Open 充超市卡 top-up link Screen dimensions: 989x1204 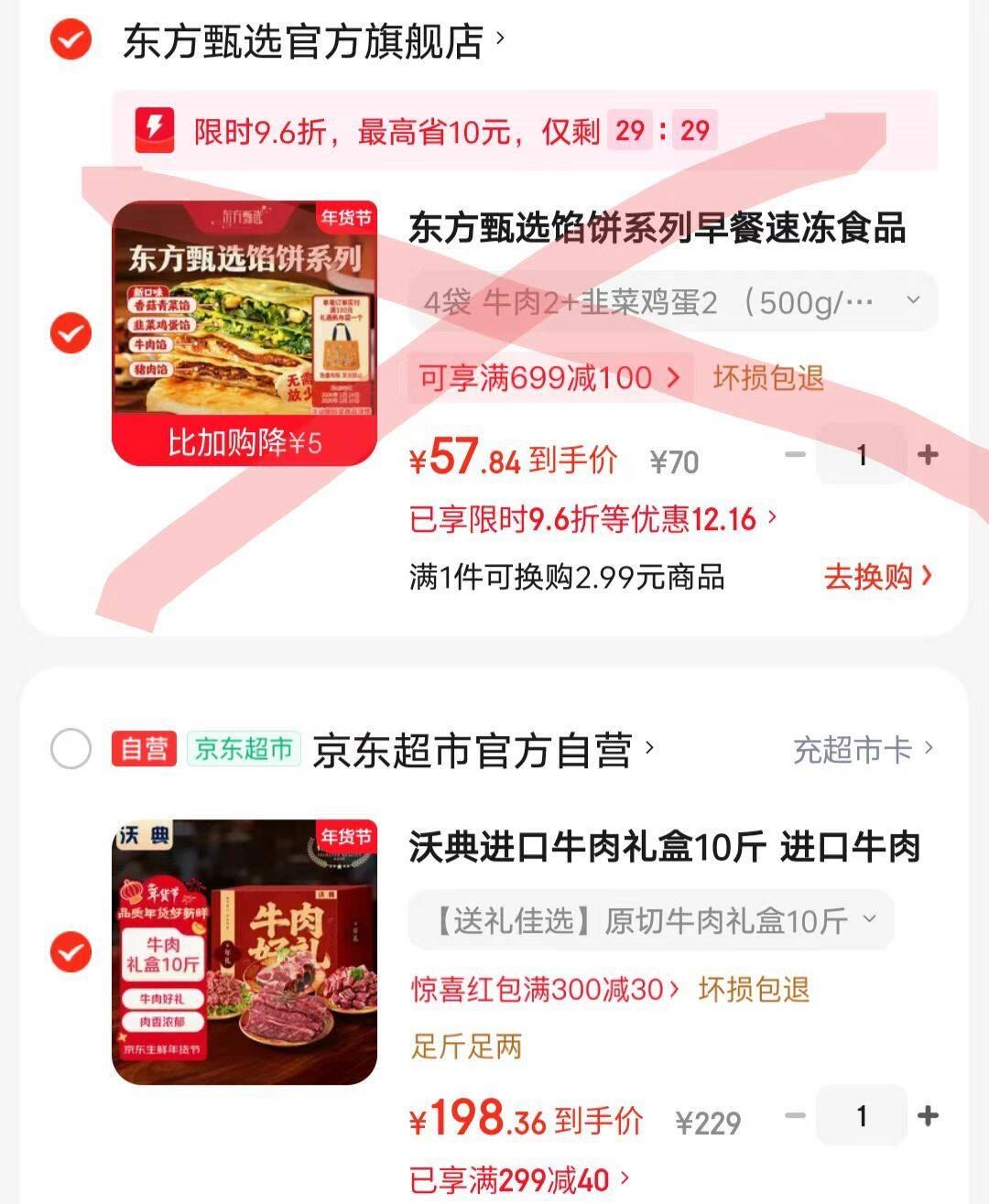(863, 750)
